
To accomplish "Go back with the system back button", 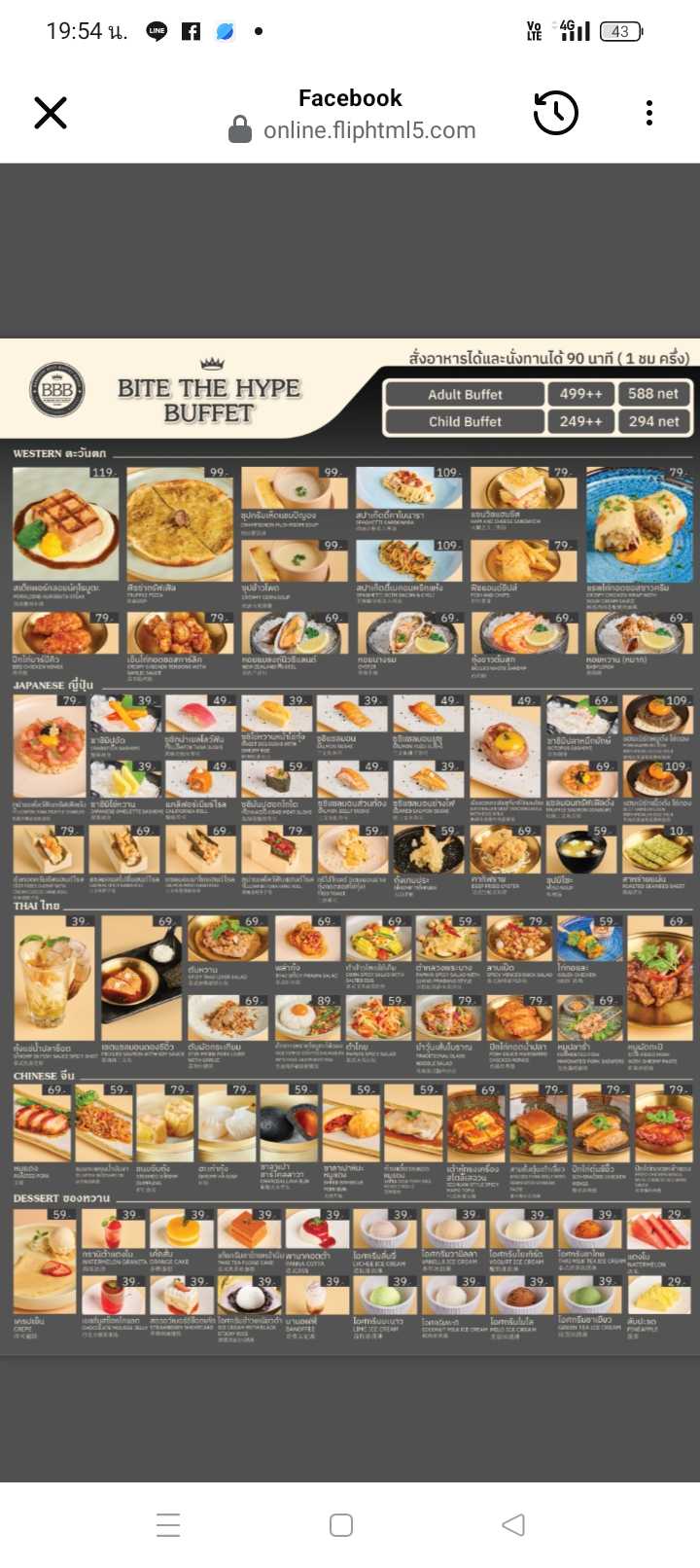I will click(513, 1524).
